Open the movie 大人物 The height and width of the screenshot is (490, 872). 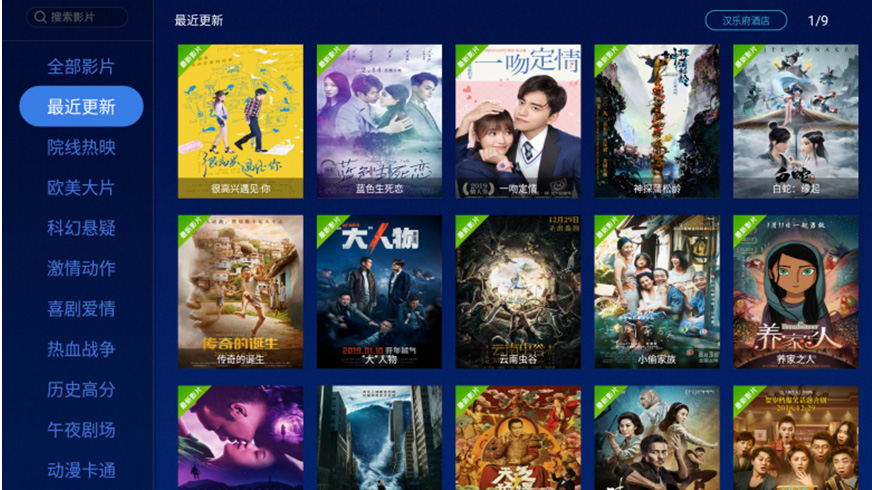379,291
